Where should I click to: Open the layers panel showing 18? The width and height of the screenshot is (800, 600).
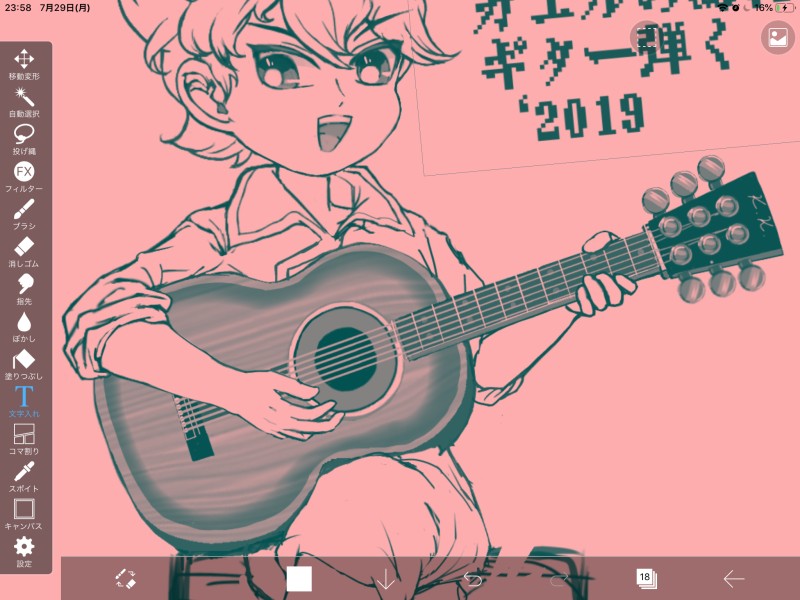tap(645, 578)
